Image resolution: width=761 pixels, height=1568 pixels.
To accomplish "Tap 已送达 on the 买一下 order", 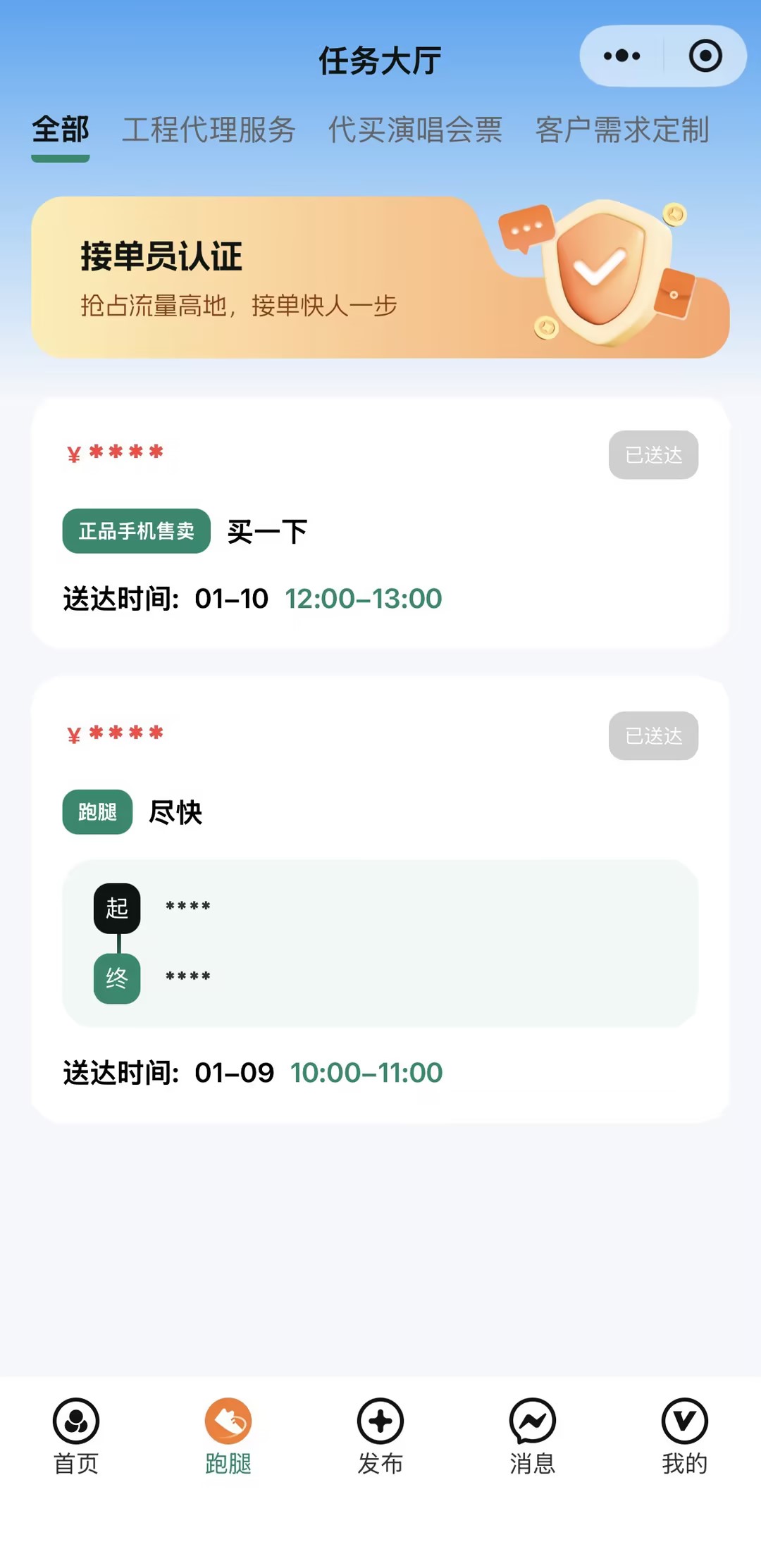I will tap(653, 455).
